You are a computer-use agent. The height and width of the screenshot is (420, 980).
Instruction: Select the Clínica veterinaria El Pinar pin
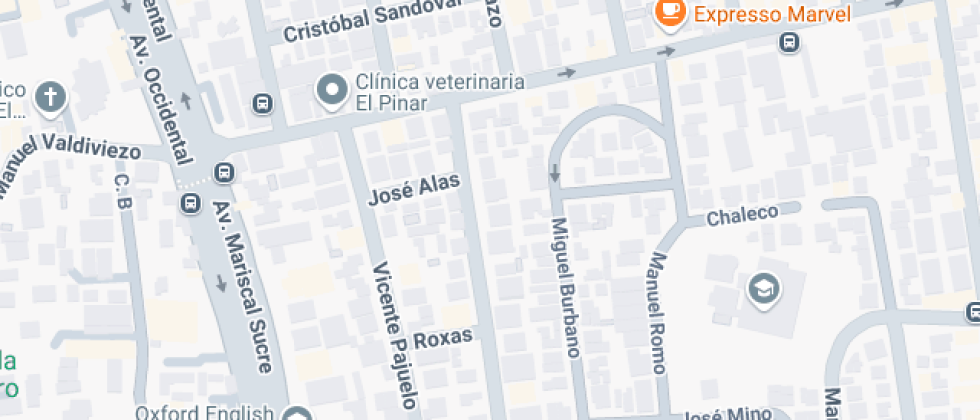330,92
